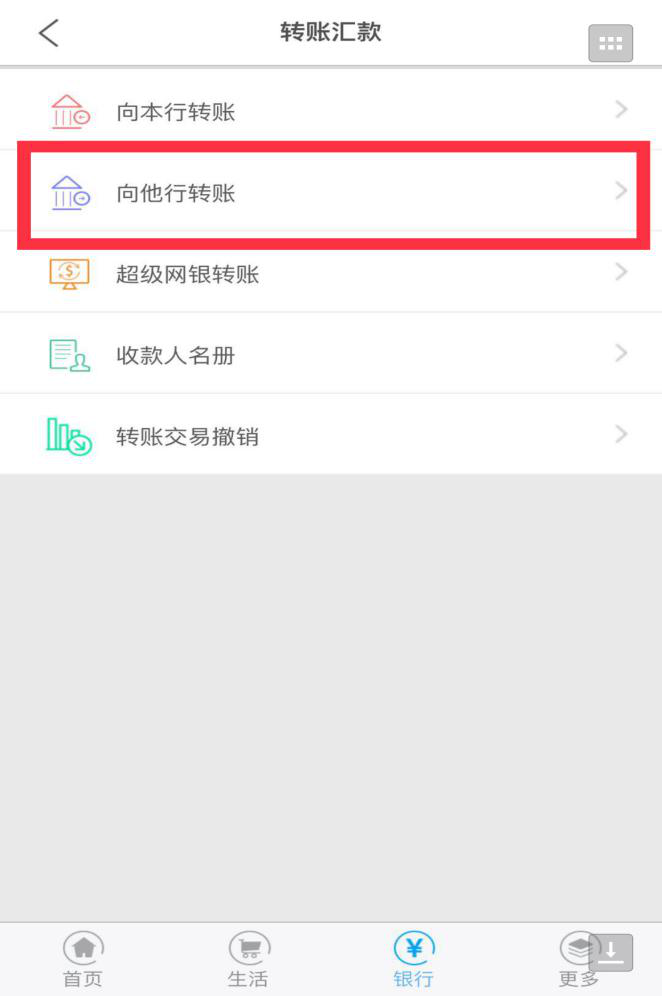Go back using the top-left arrow

(x=48, y=33)
